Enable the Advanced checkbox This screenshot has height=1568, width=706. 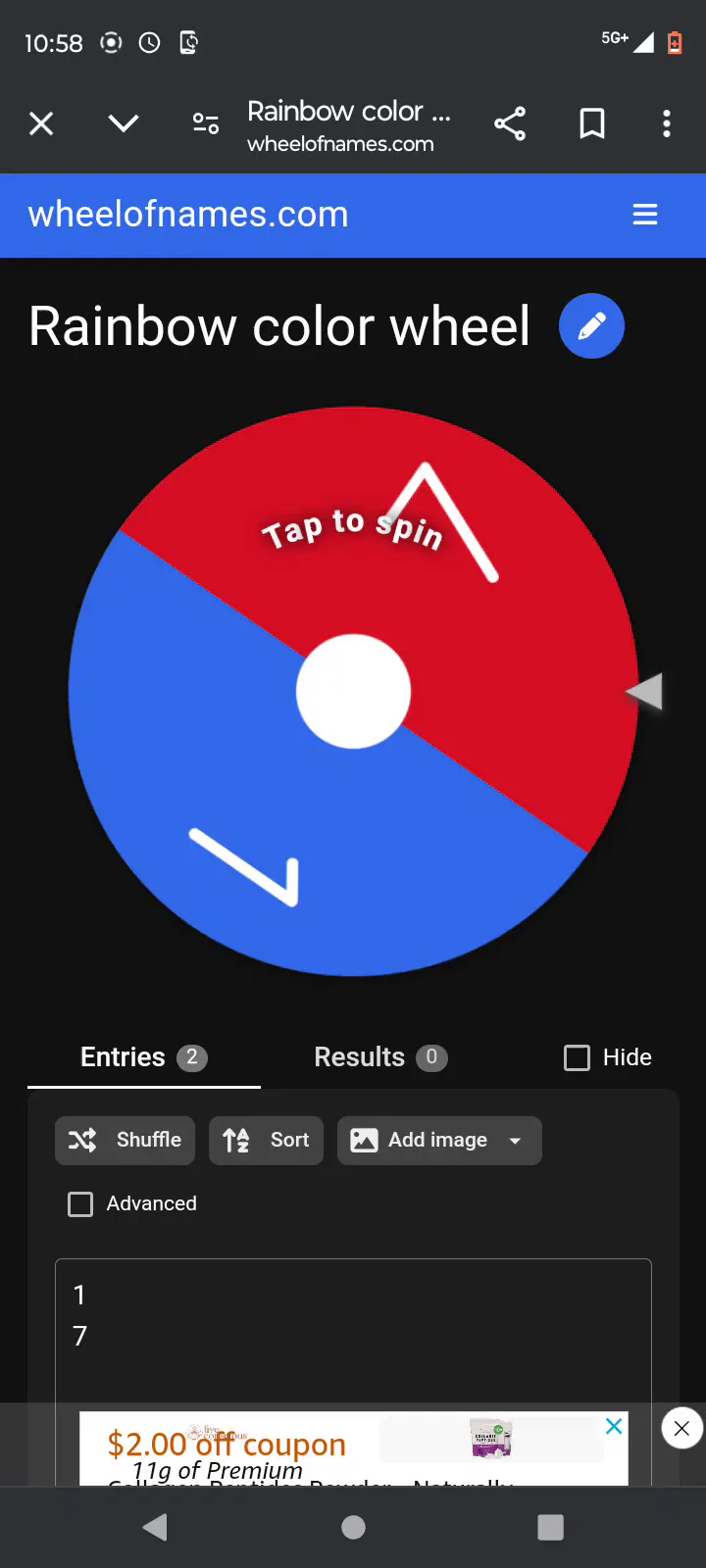pyautogui.click(x=80, y=1203)
